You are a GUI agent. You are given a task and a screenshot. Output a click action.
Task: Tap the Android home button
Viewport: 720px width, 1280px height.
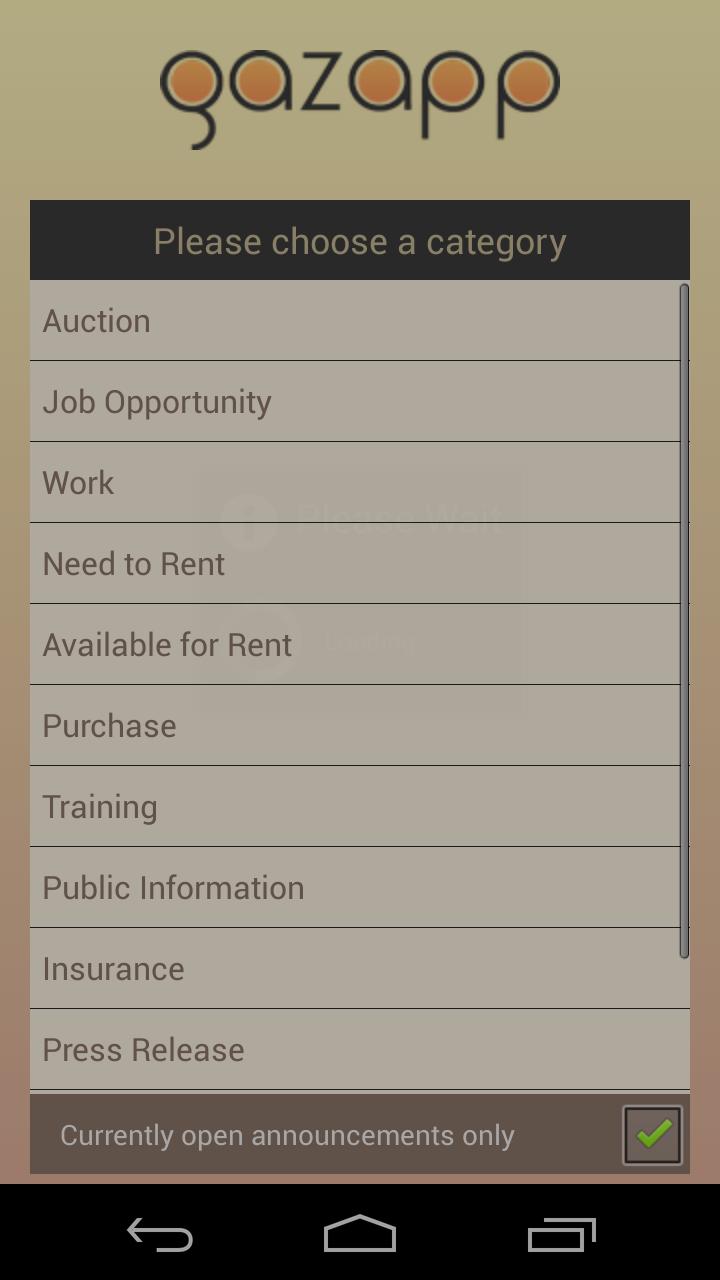click(360, 1235)
